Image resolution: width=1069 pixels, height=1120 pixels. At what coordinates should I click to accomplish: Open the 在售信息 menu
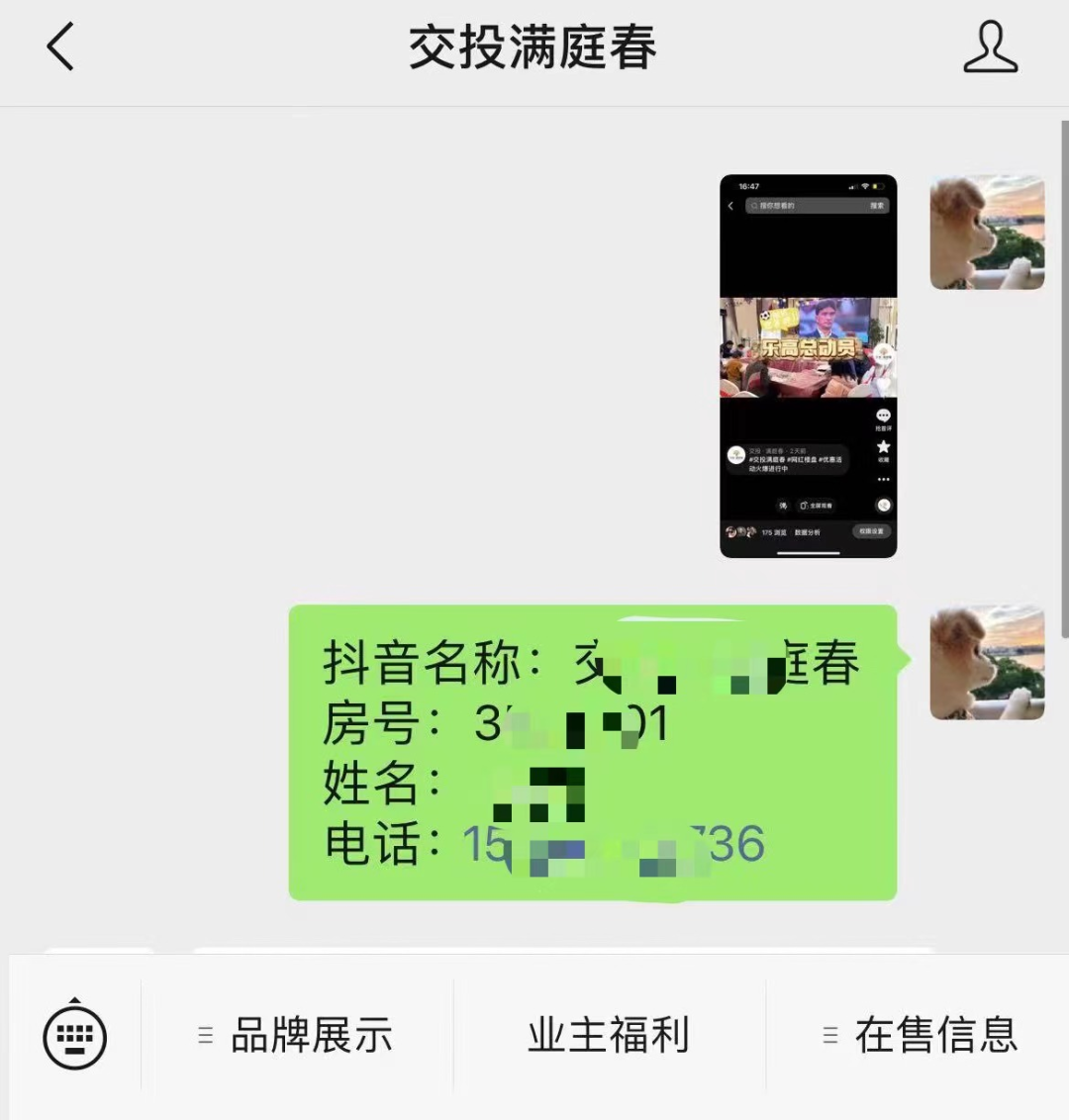921,1036
